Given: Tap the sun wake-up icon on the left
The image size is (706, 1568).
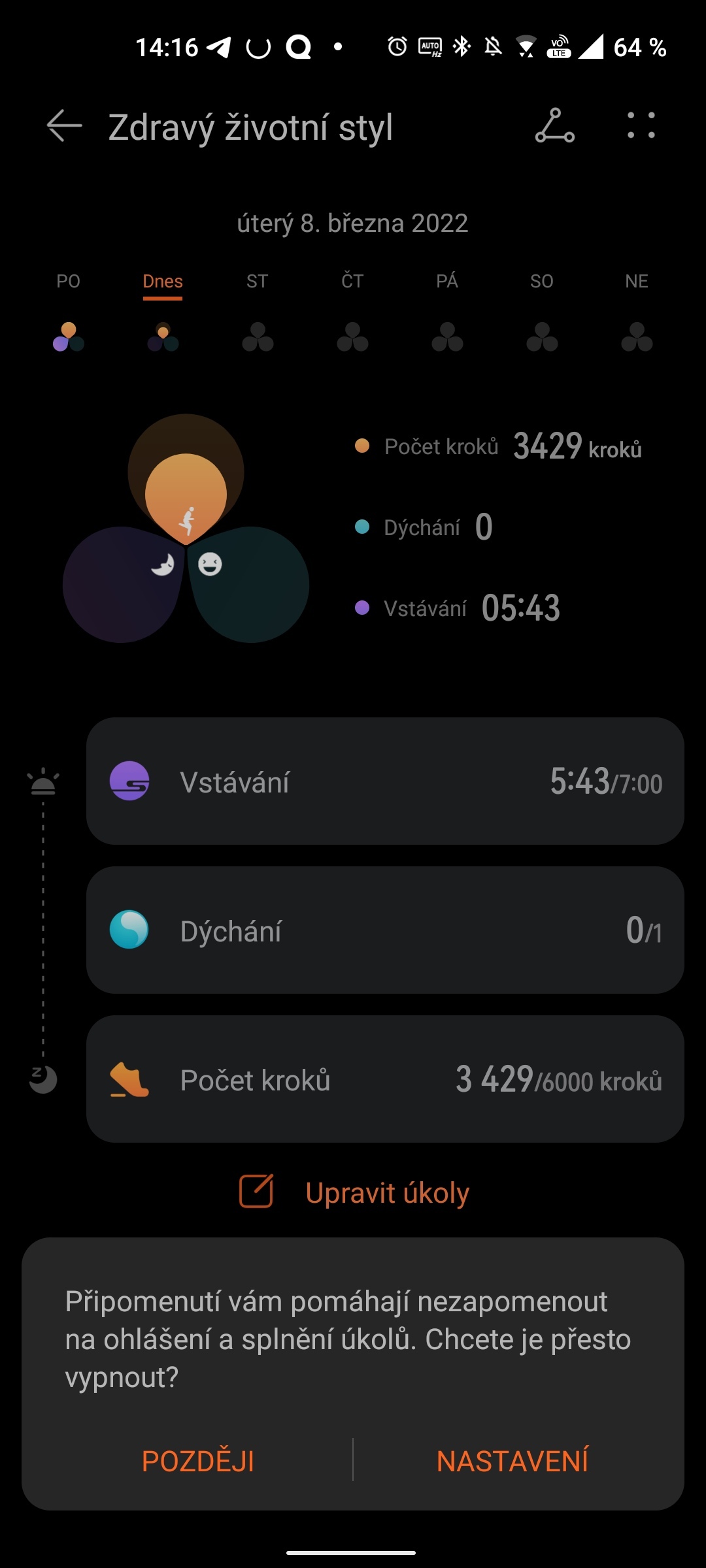Looking at the screenshot, I should (x=42, y=783).
